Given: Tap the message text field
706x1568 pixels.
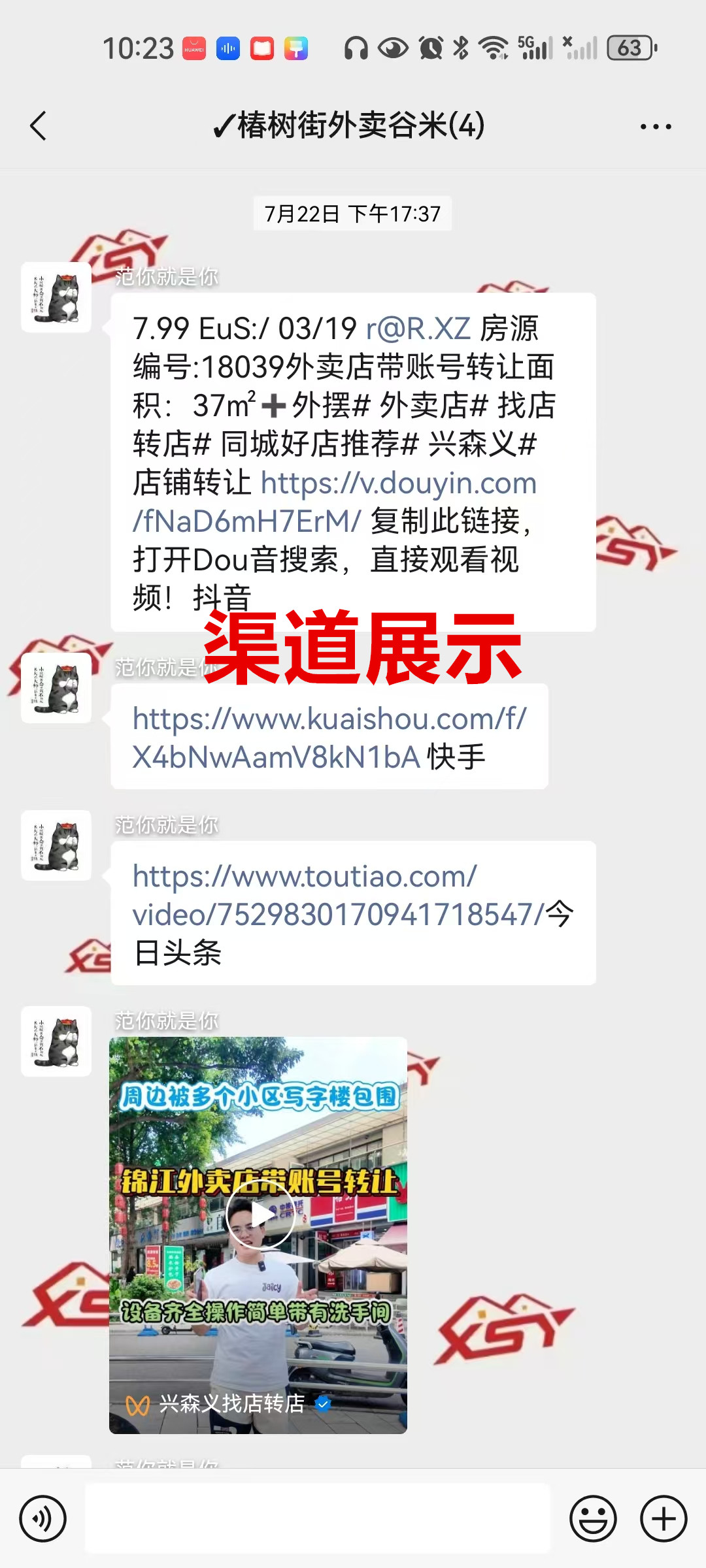Looking at the screenshot, I should 318,1518.
